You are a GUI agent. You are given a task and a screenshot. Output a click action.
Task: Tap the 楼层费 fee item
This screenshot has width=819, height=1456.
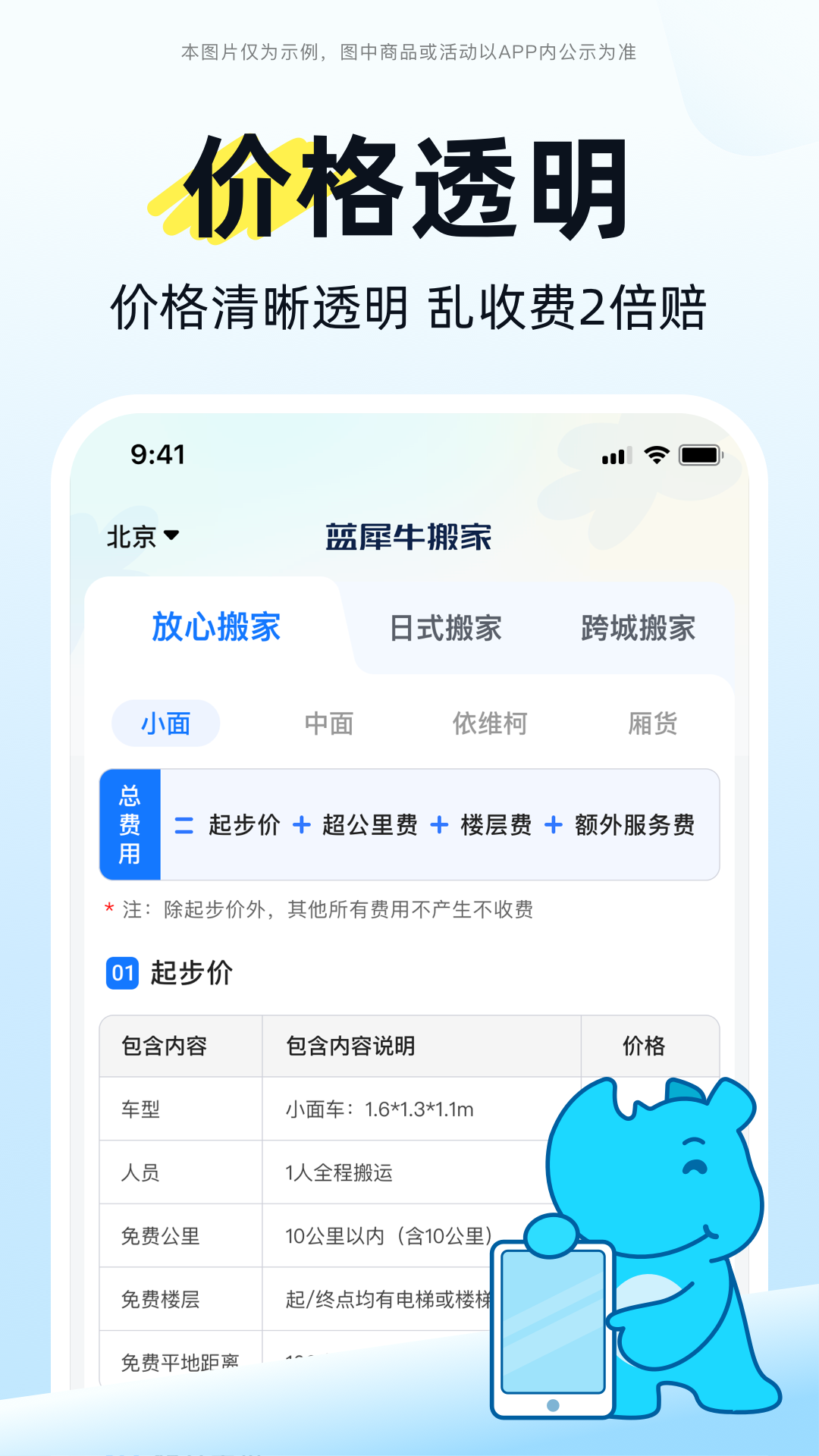497,827
